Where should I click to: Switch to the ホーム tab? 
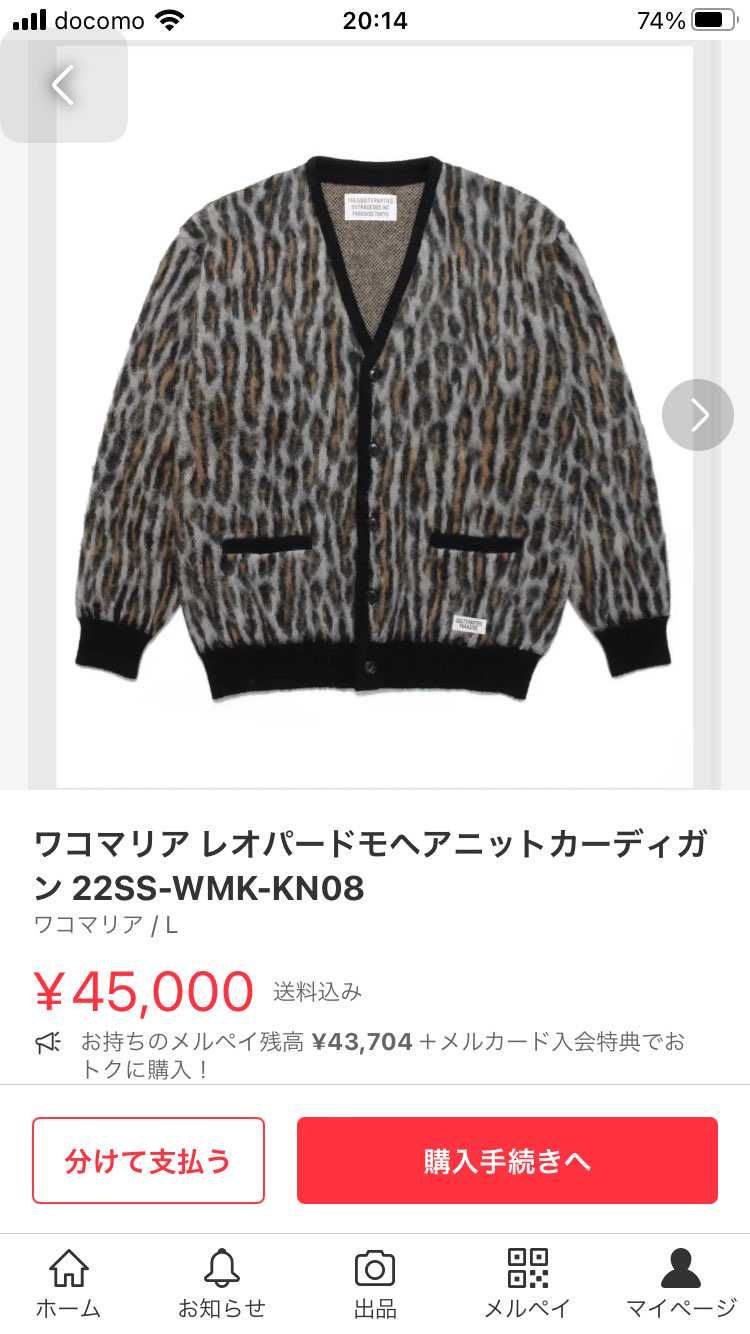(68, 1284)
